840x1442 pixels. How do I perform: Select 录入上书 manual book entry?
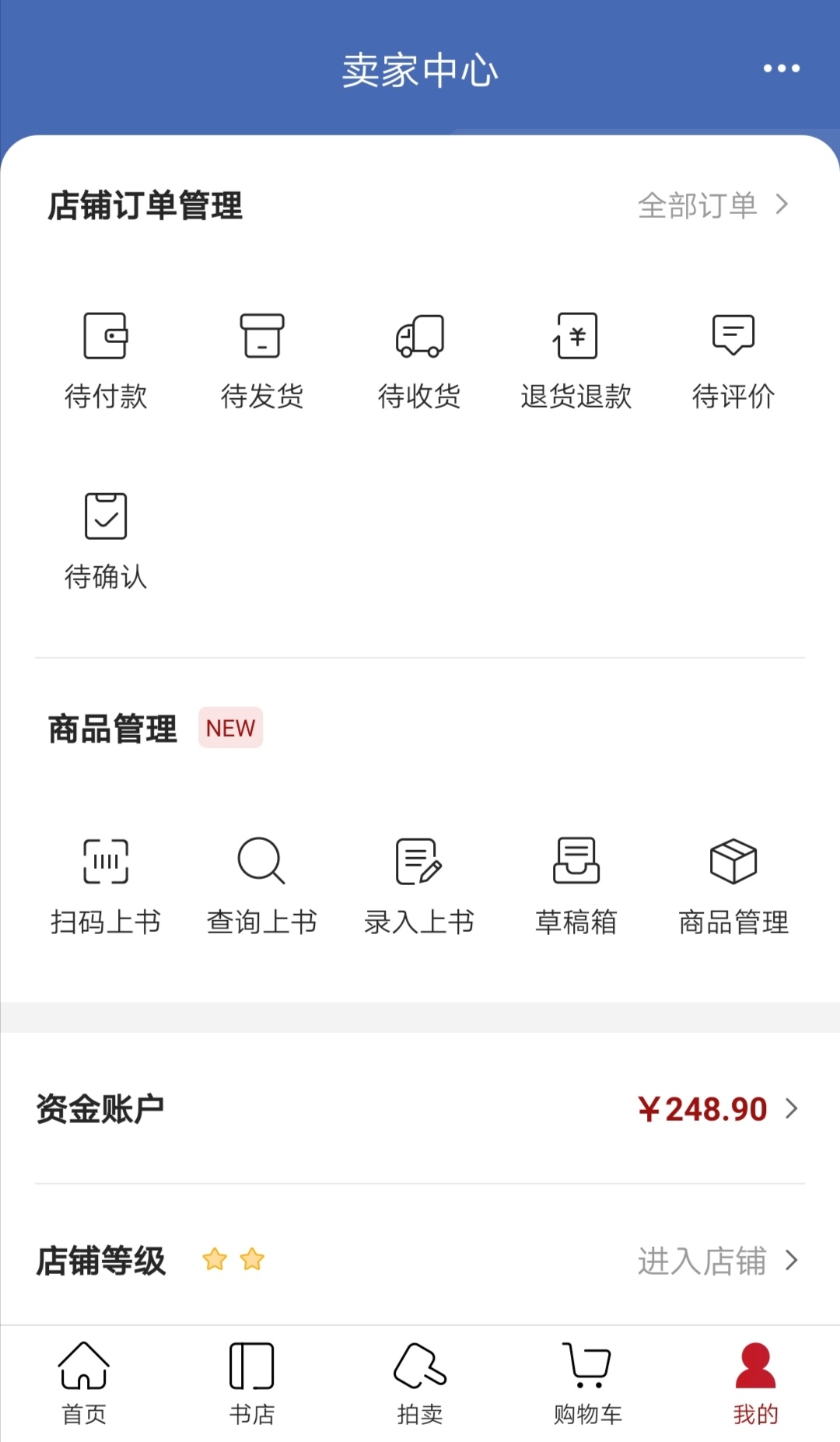click(419, 887)
